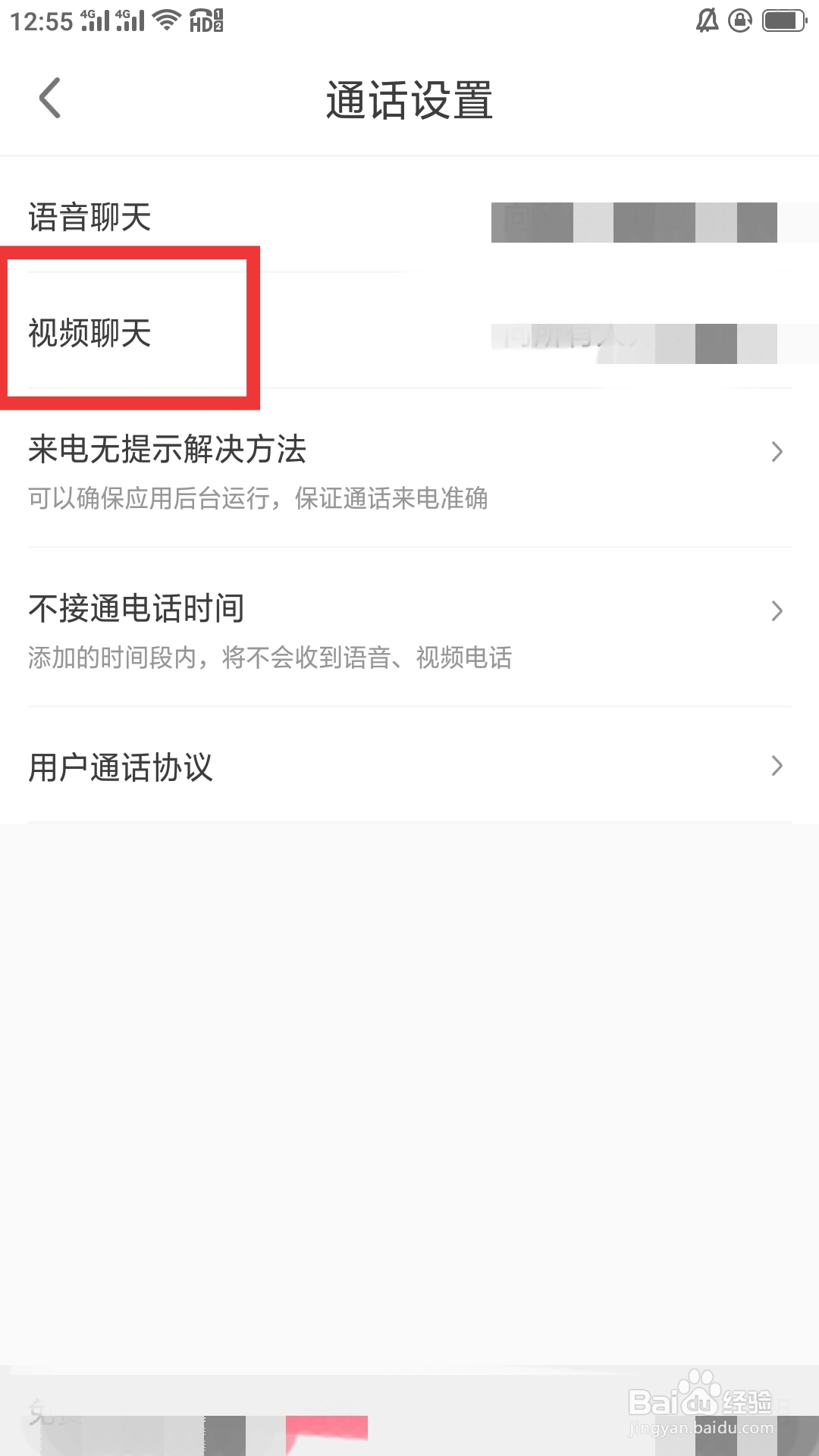Tap the back arrow to exit 通话设置

coord(50,99)
